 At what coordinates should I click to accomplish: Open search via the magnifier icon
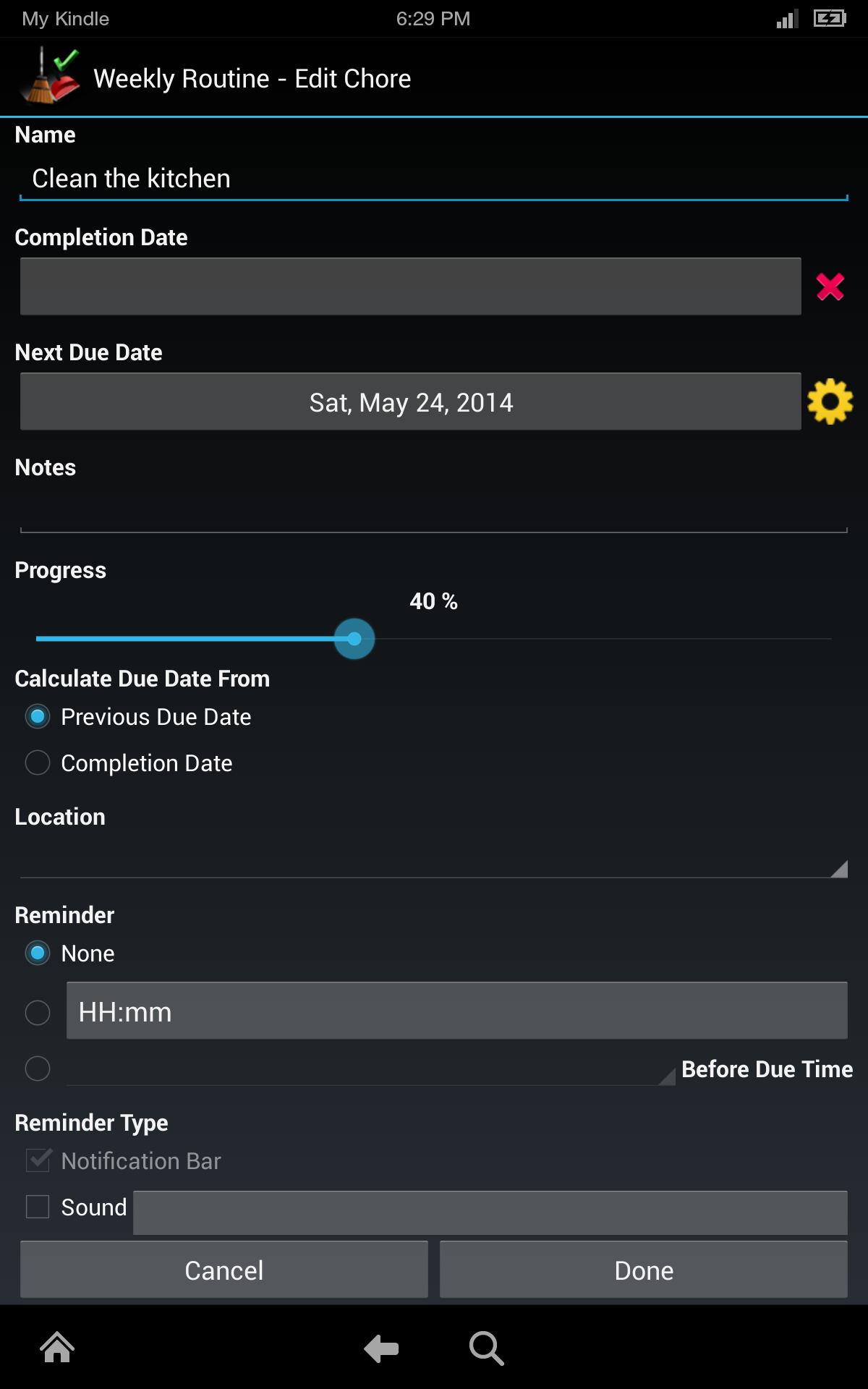point(486,1348)
